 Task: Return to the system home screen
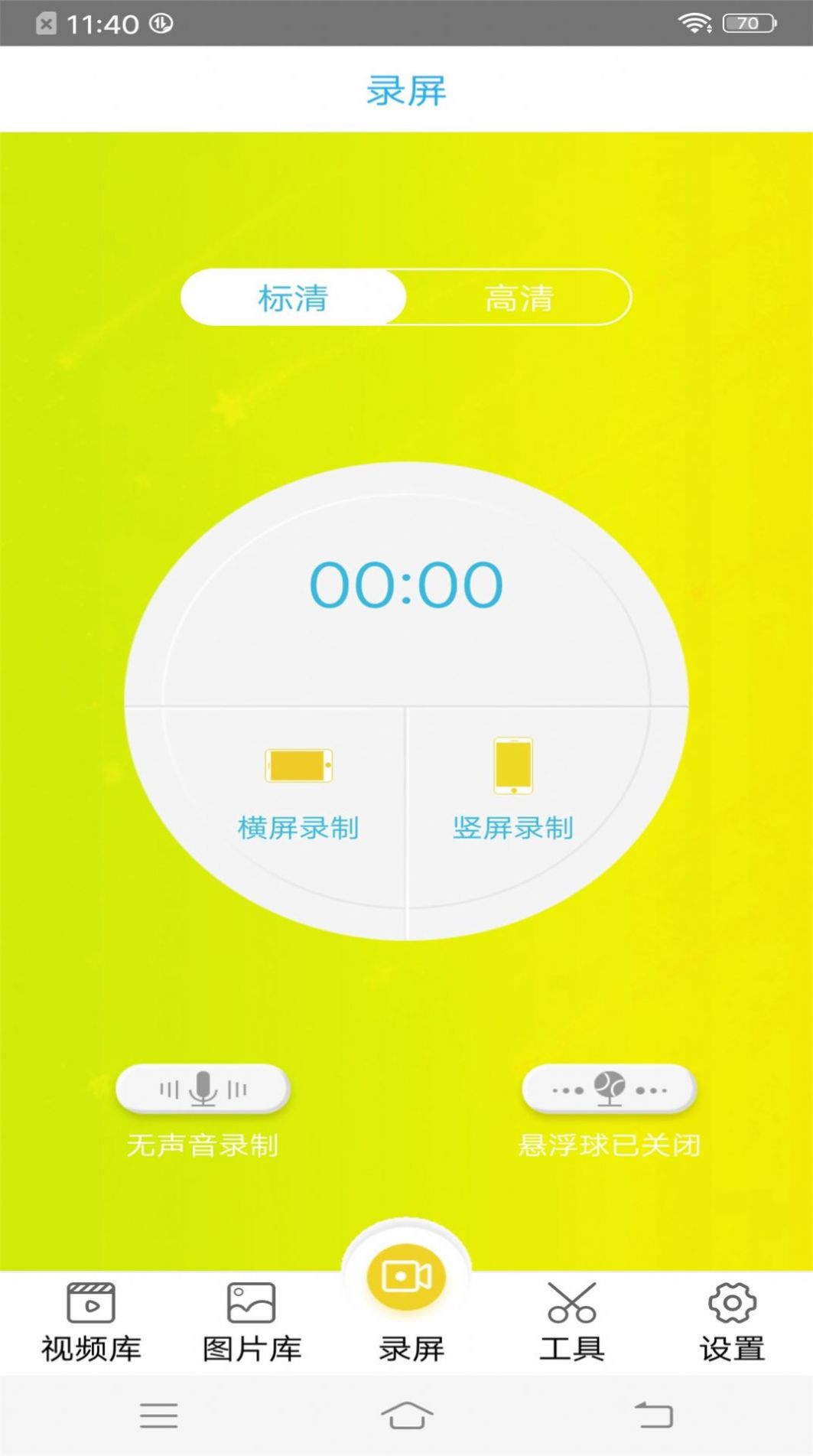407,1415
